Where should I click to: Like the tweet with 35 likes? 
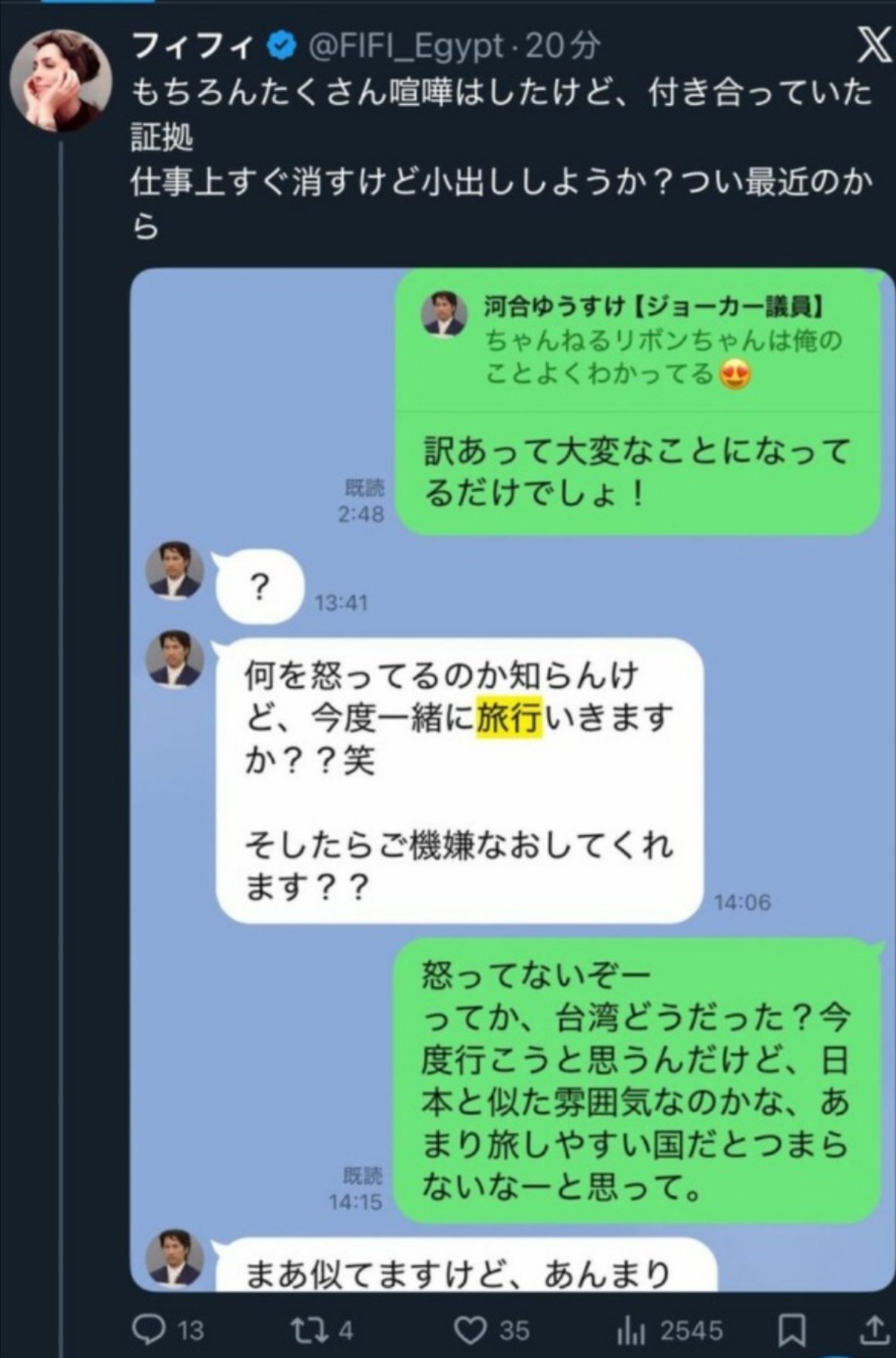point(472,1329)
